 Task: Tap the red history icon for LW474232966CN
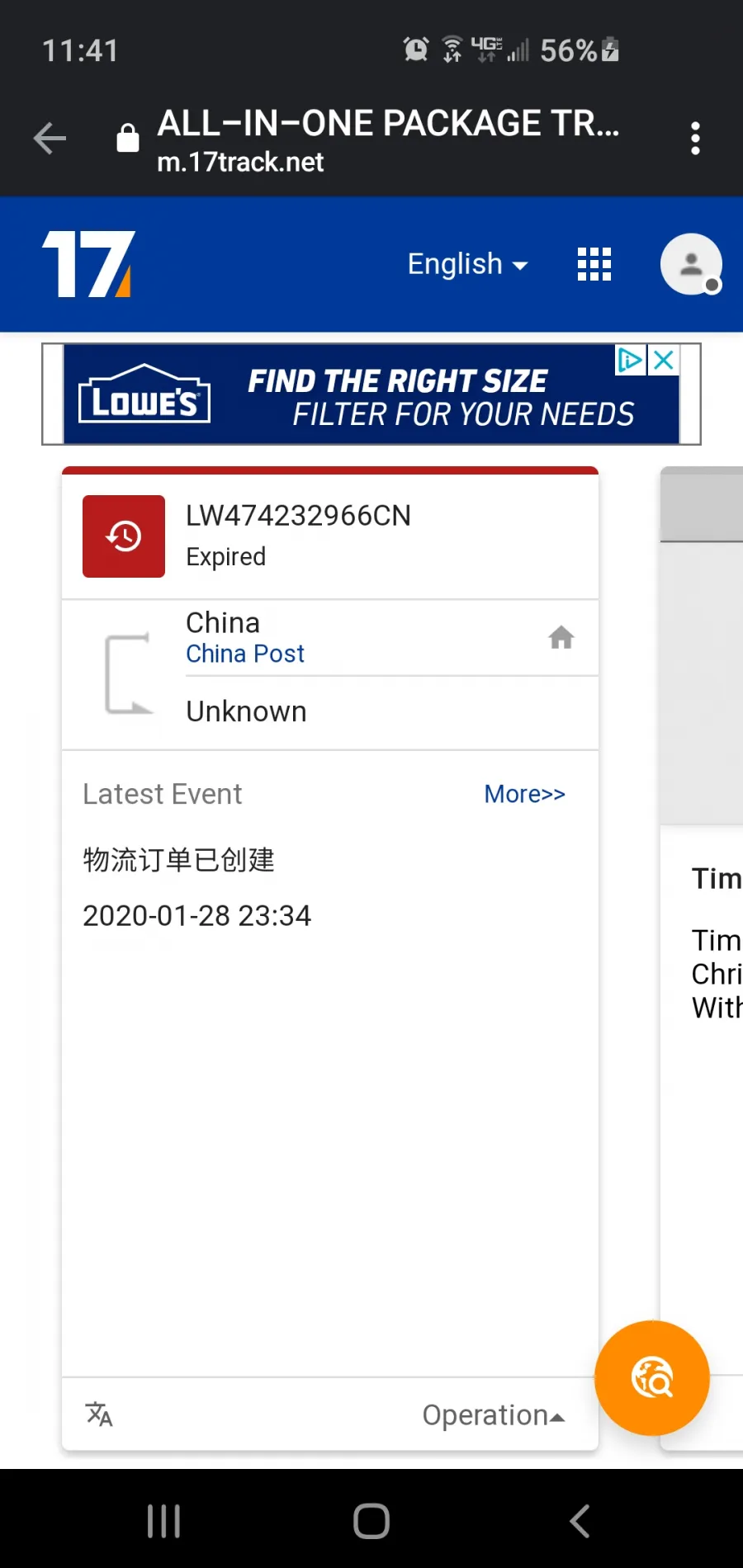124,536
